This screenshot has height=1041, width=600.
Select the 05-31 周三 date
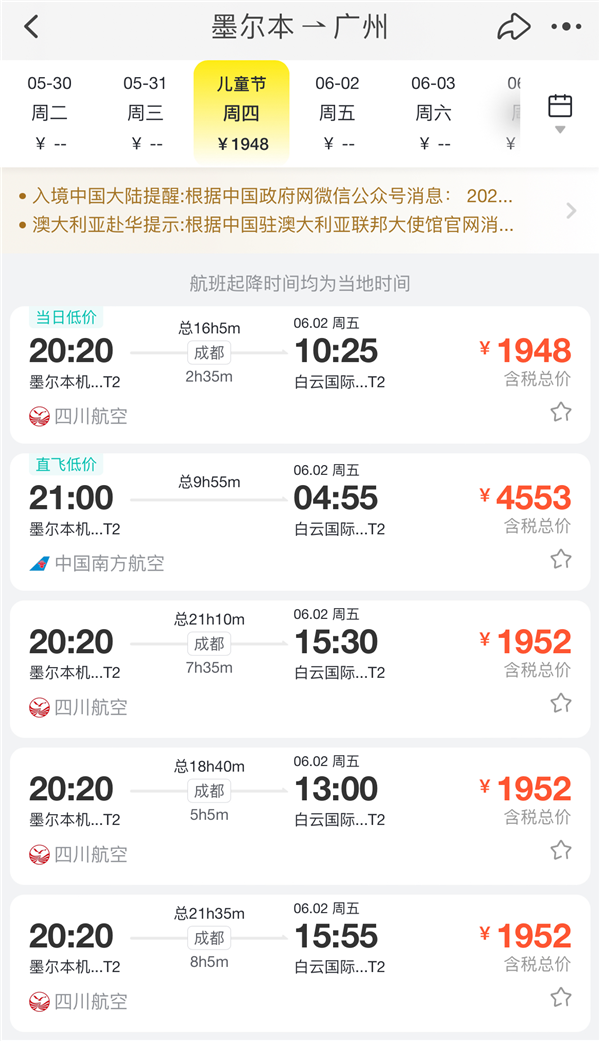(x=145, y=113)
